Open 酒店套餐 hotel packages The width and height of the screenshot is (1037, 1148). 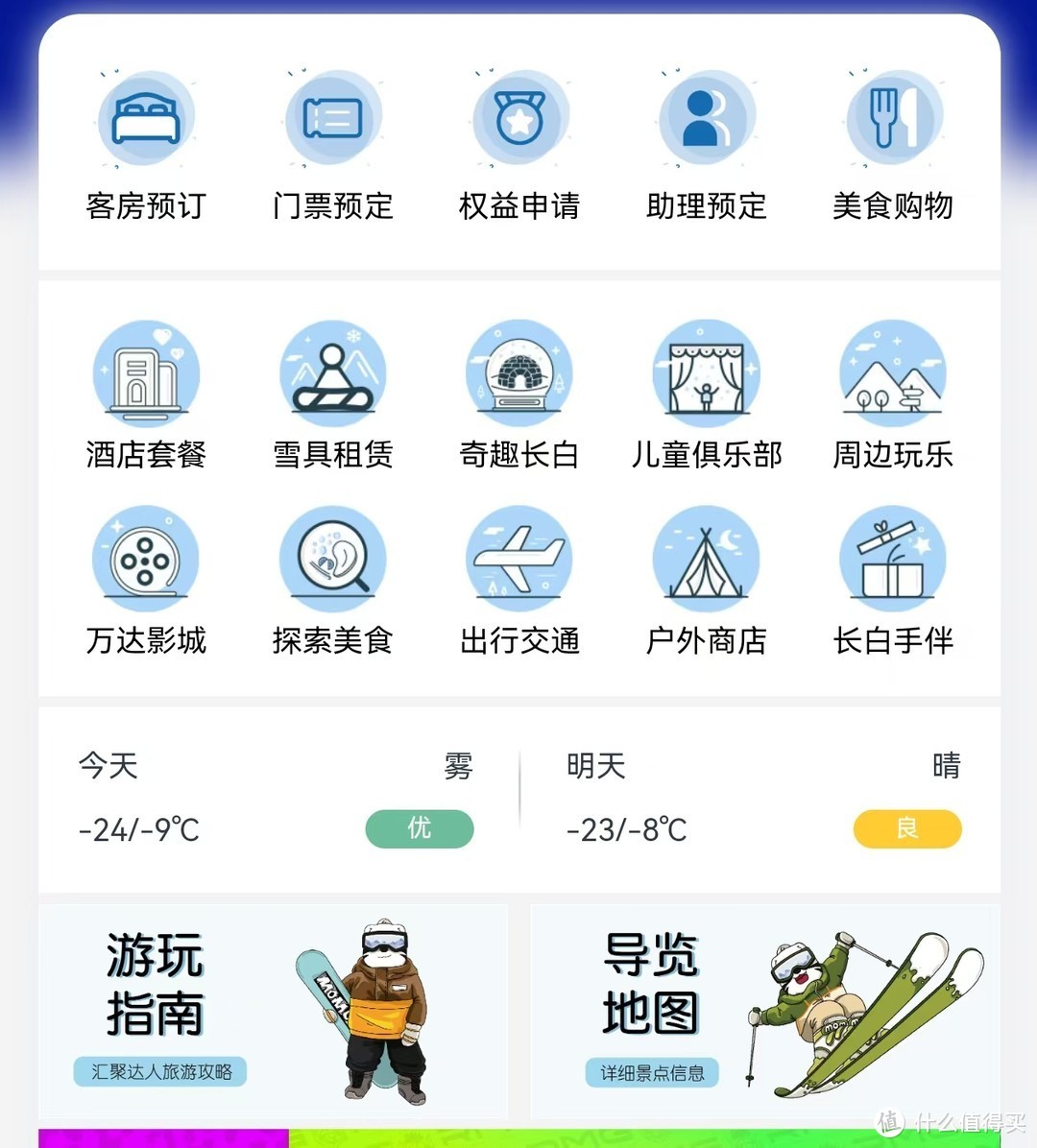(x=146, y=395)
